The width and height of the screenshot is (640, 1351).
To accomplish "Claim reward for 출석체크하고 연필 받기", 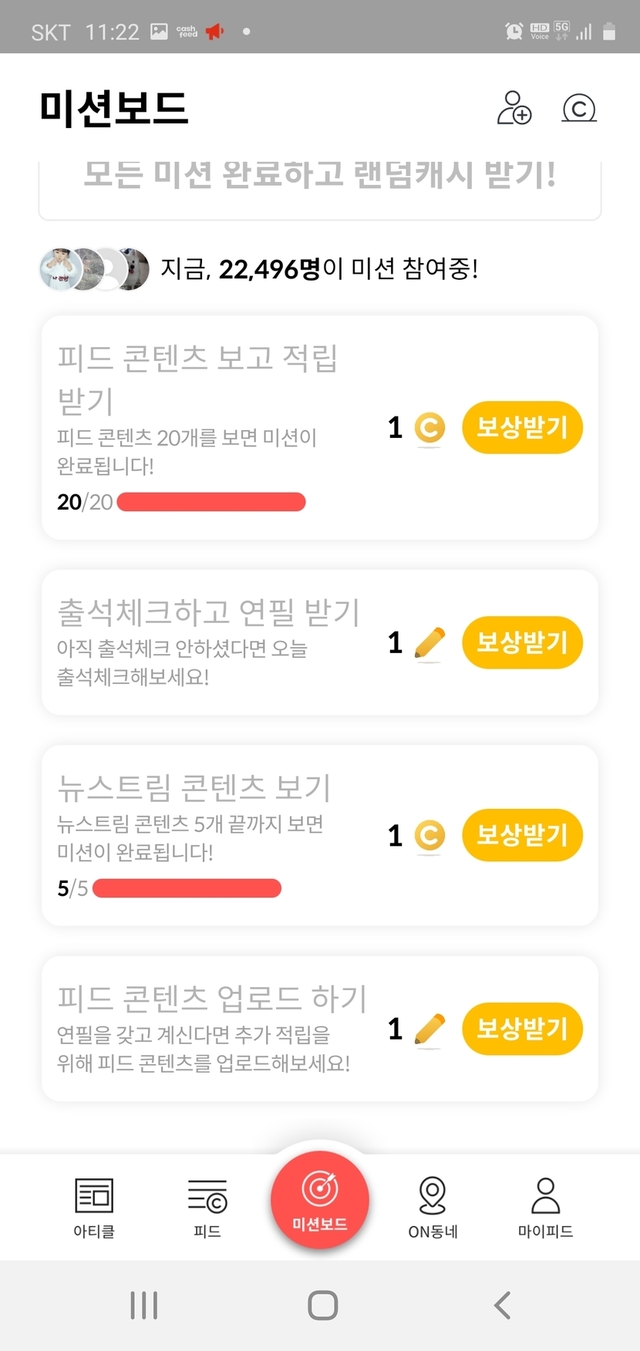I will coord(522,642).
